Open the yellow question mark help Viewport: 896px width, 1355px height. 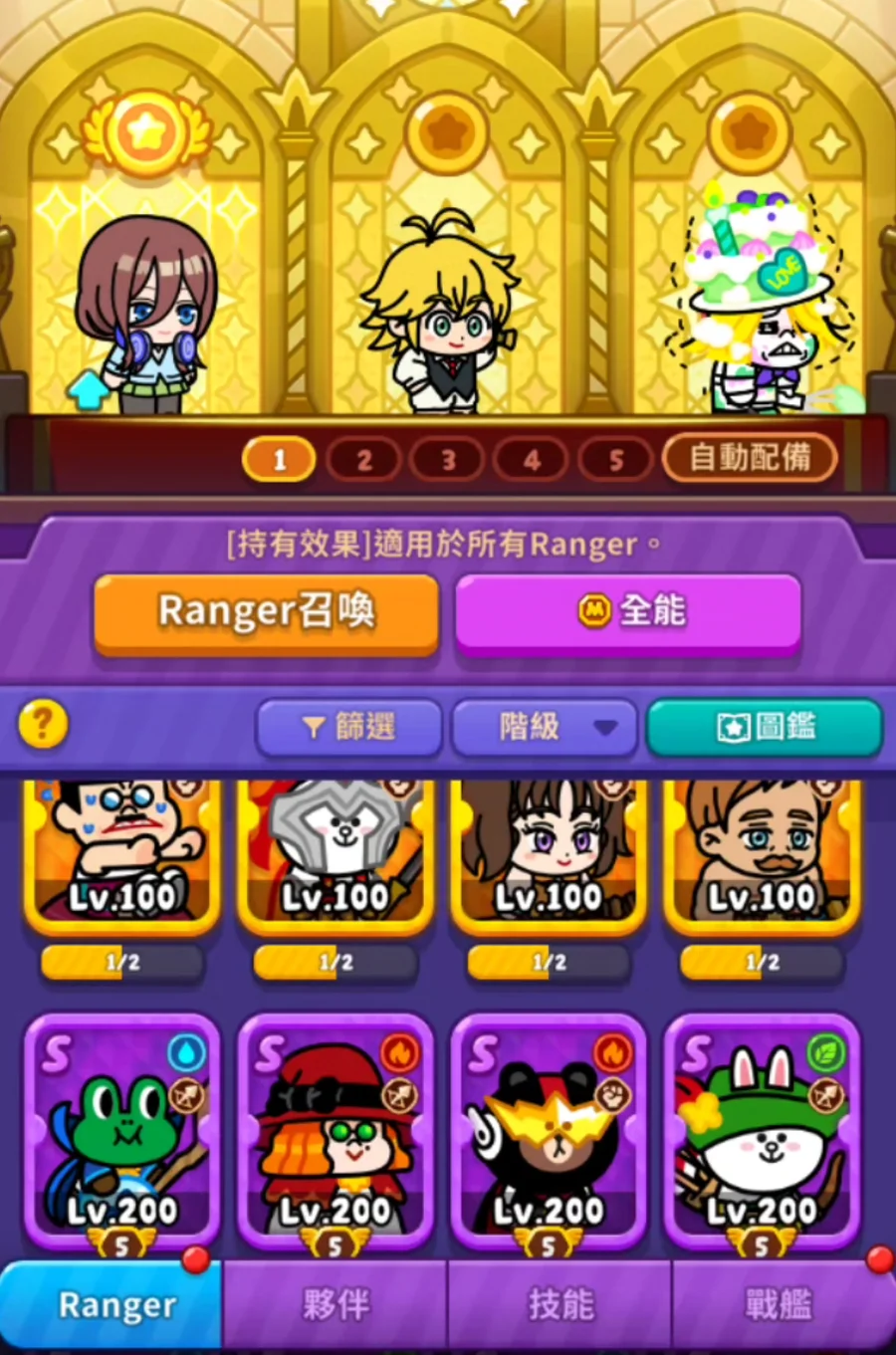(x=42, y=724)
